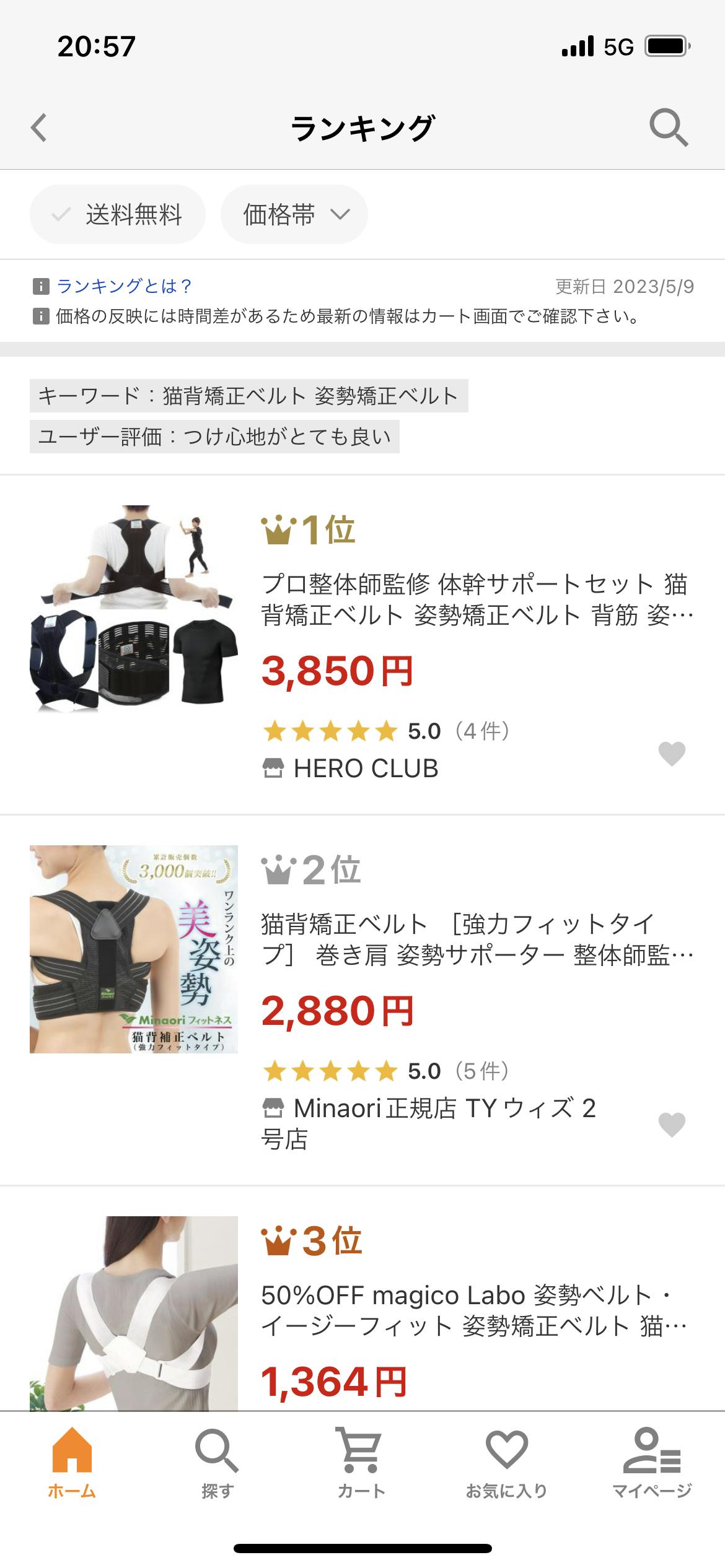Favorite the Minaori product with heart
The width and height of the screenshot is (725, 1568).
[671, 1125]
